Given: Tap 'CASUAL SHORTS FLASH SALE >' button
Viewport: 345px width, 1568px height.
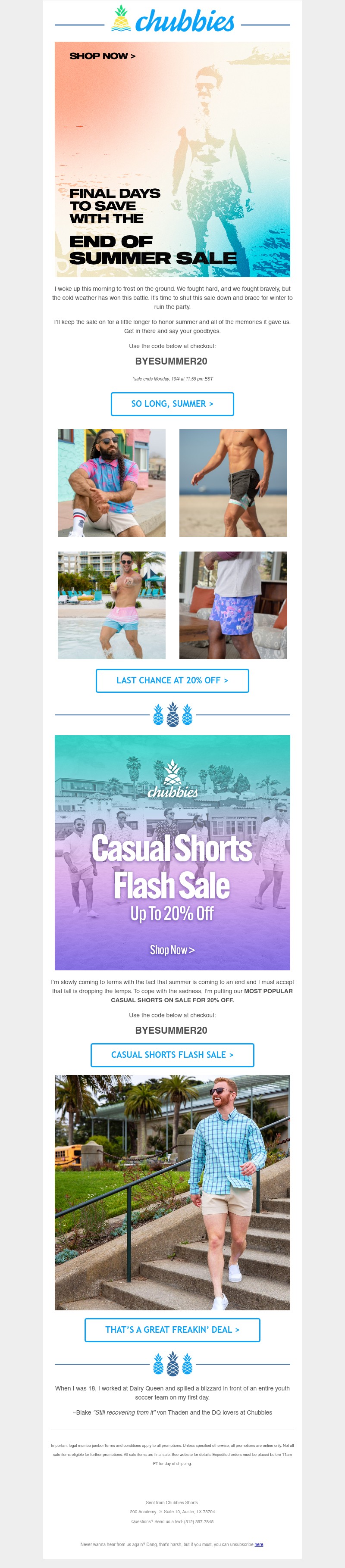Looking at the screenshot, I should 172,1054.
